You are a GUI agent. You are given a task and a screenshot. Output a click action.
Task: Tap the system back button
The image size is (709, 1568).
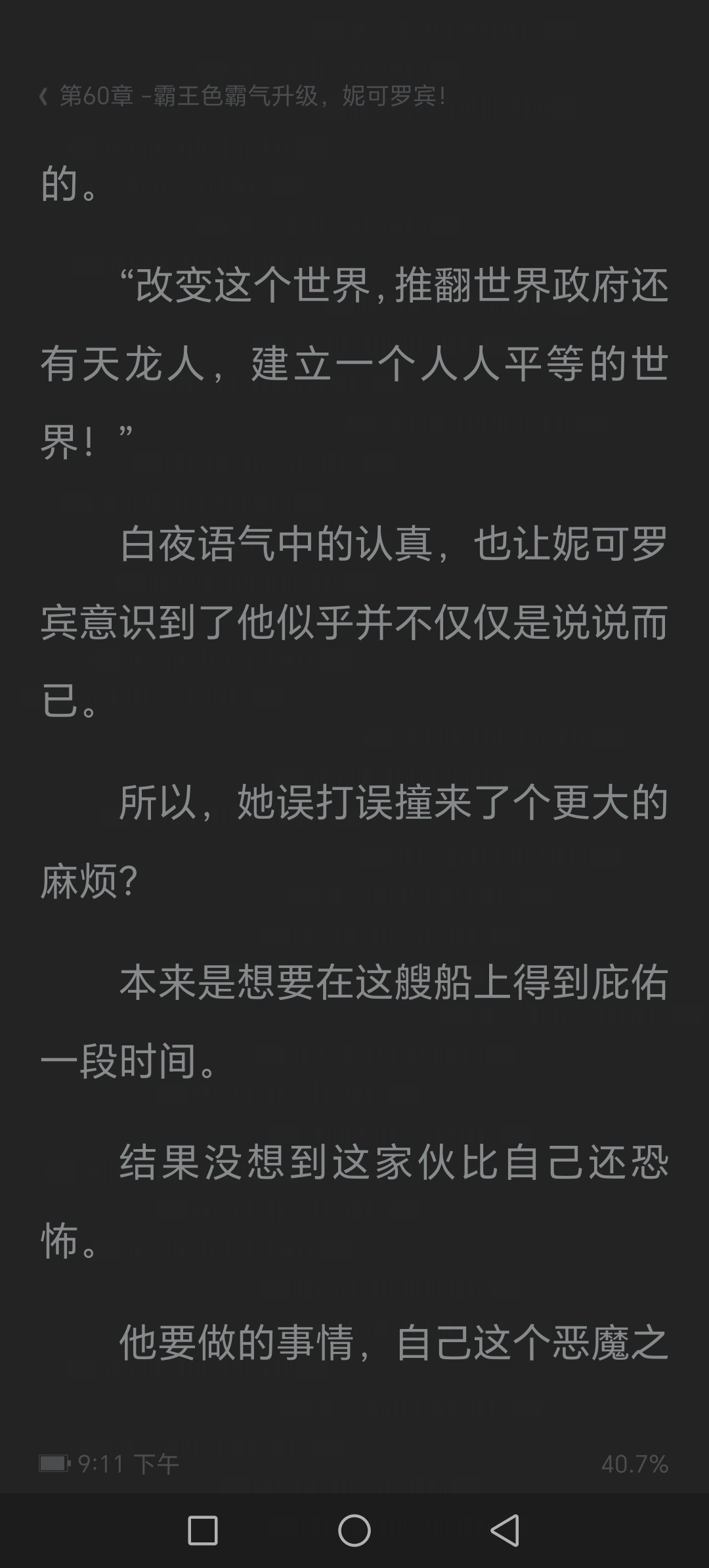[505, 1531]
